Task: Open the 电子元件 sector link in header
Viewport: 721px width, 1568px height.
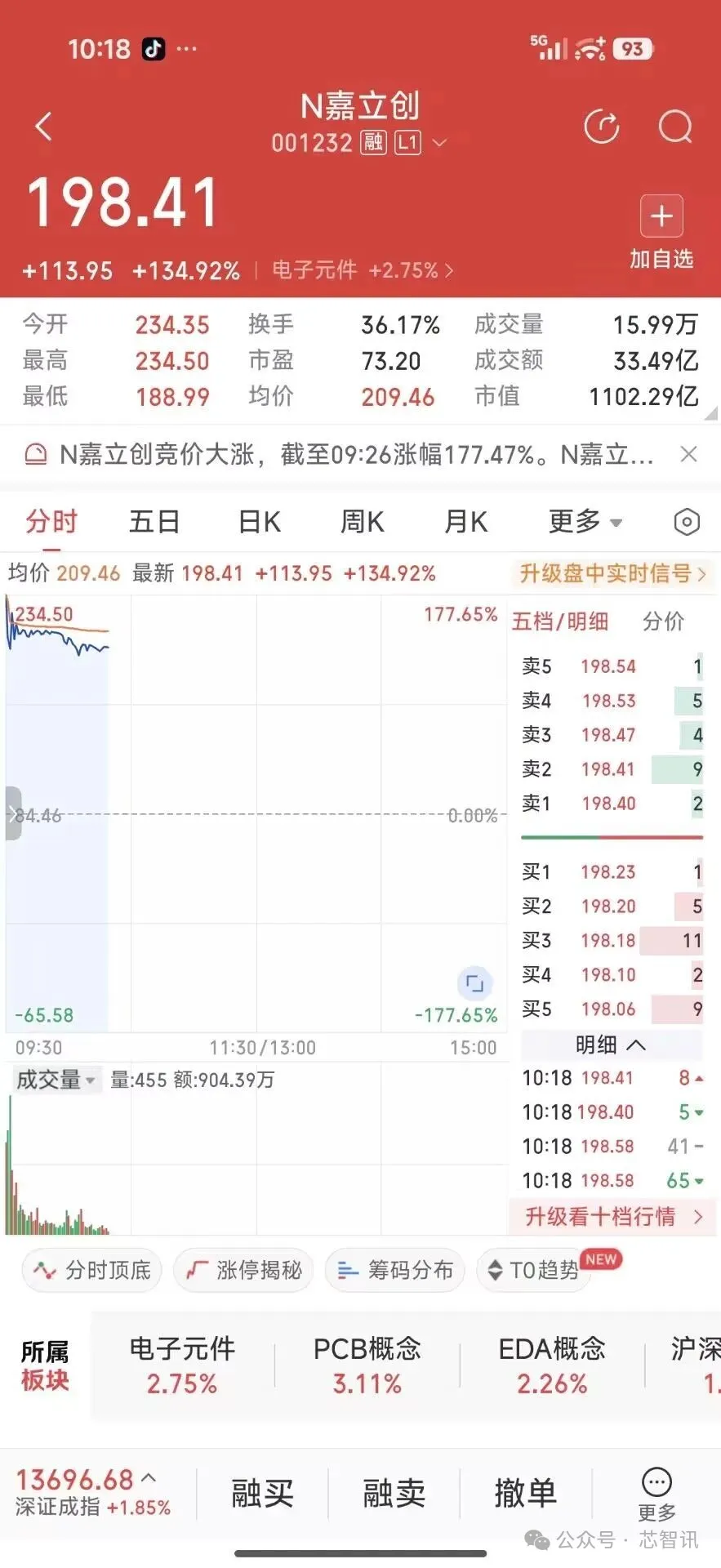Action: pos(362,270)
